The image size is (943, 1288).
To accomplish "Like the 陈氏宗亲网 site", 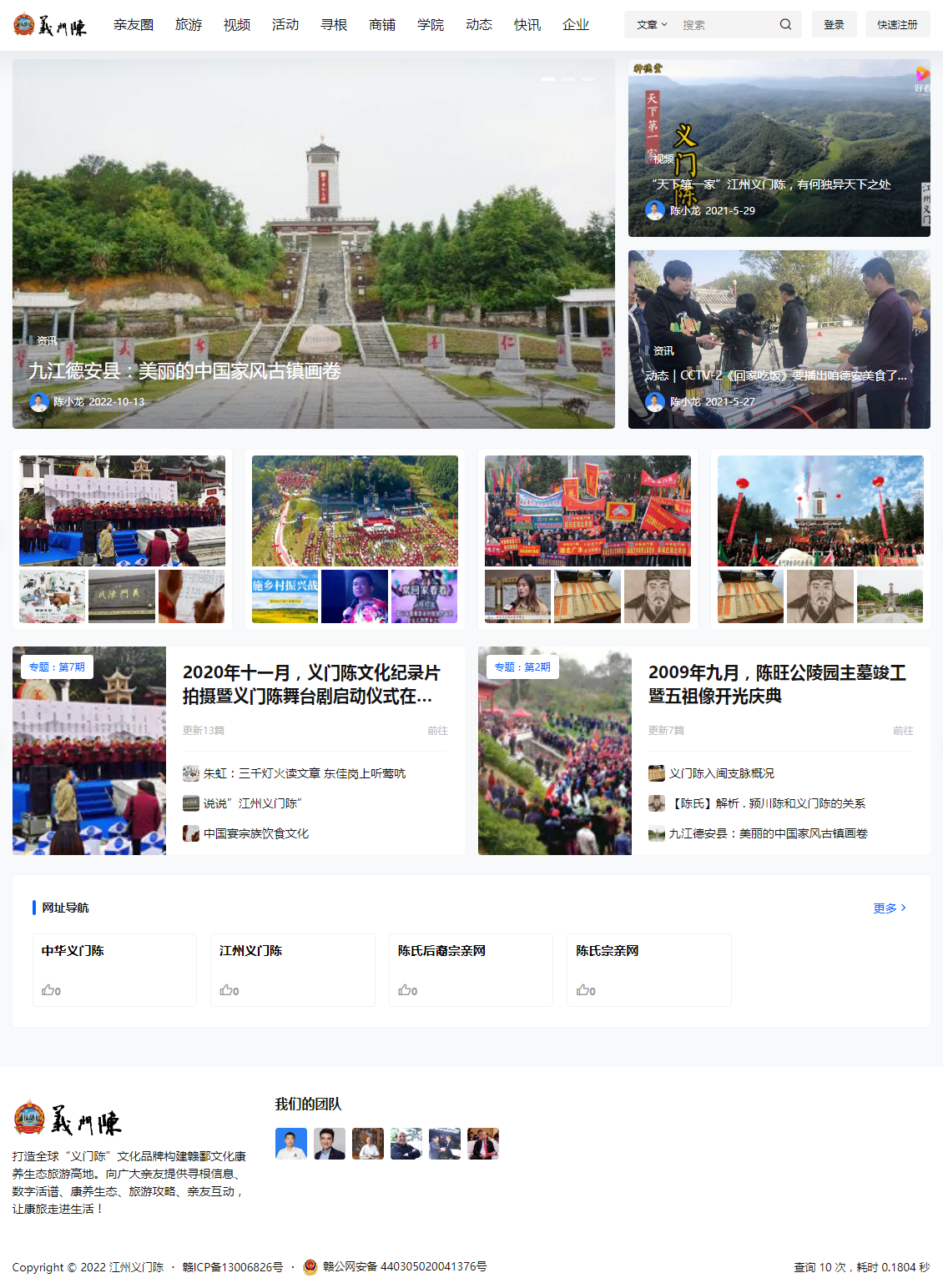I will click(586, 990).
